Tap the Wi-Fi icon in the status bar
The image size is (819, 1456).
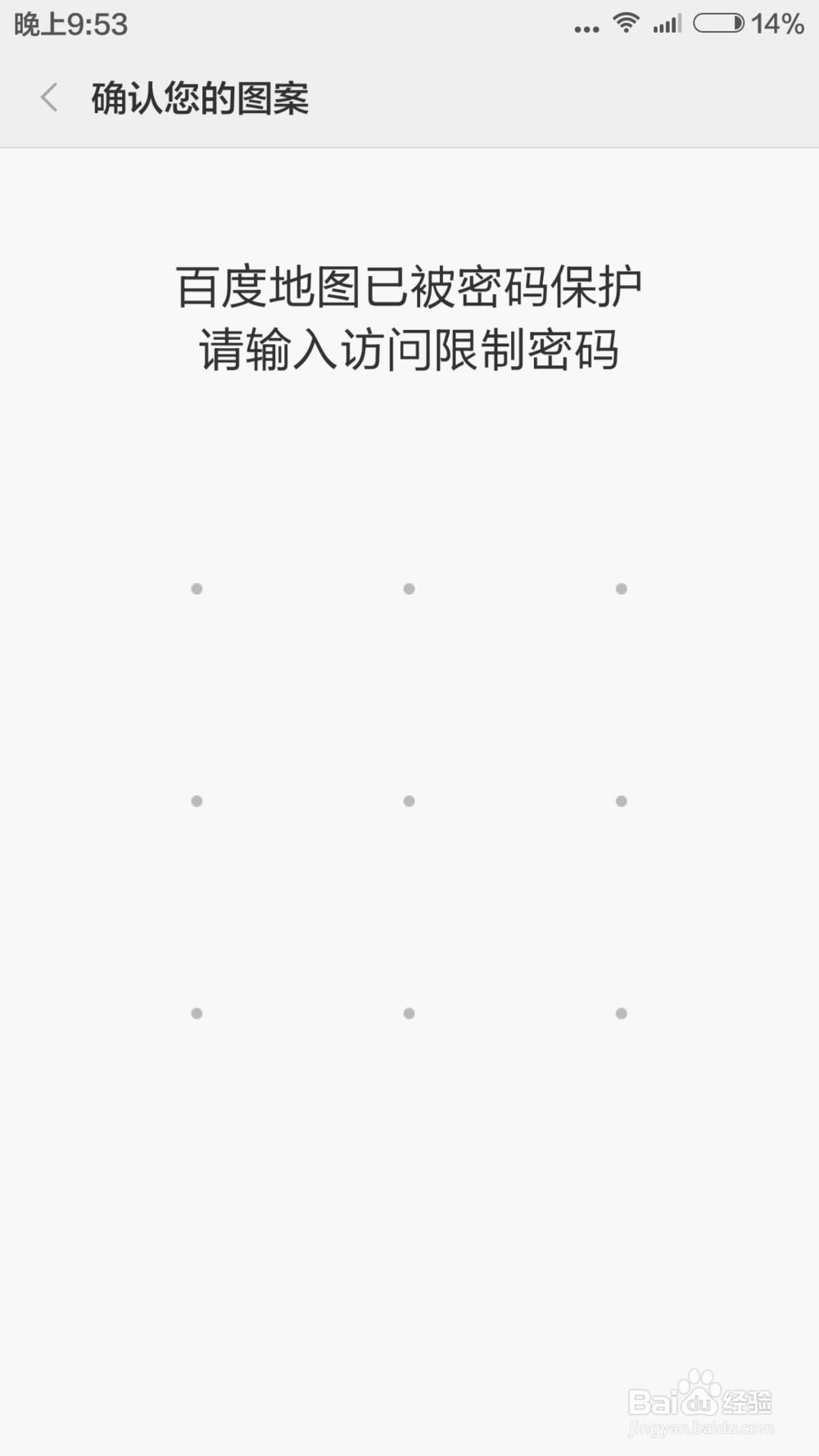624,25
